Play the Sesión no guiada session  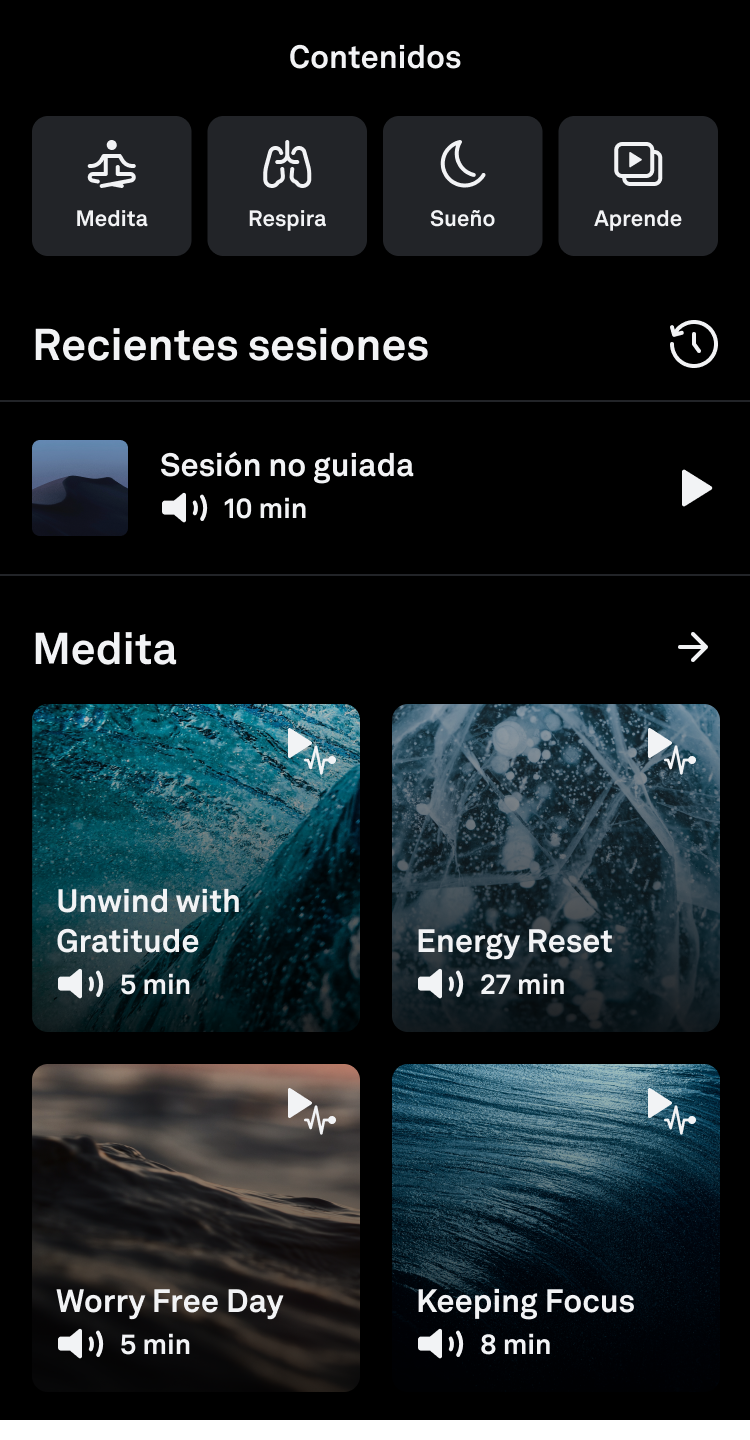point(696,489)
